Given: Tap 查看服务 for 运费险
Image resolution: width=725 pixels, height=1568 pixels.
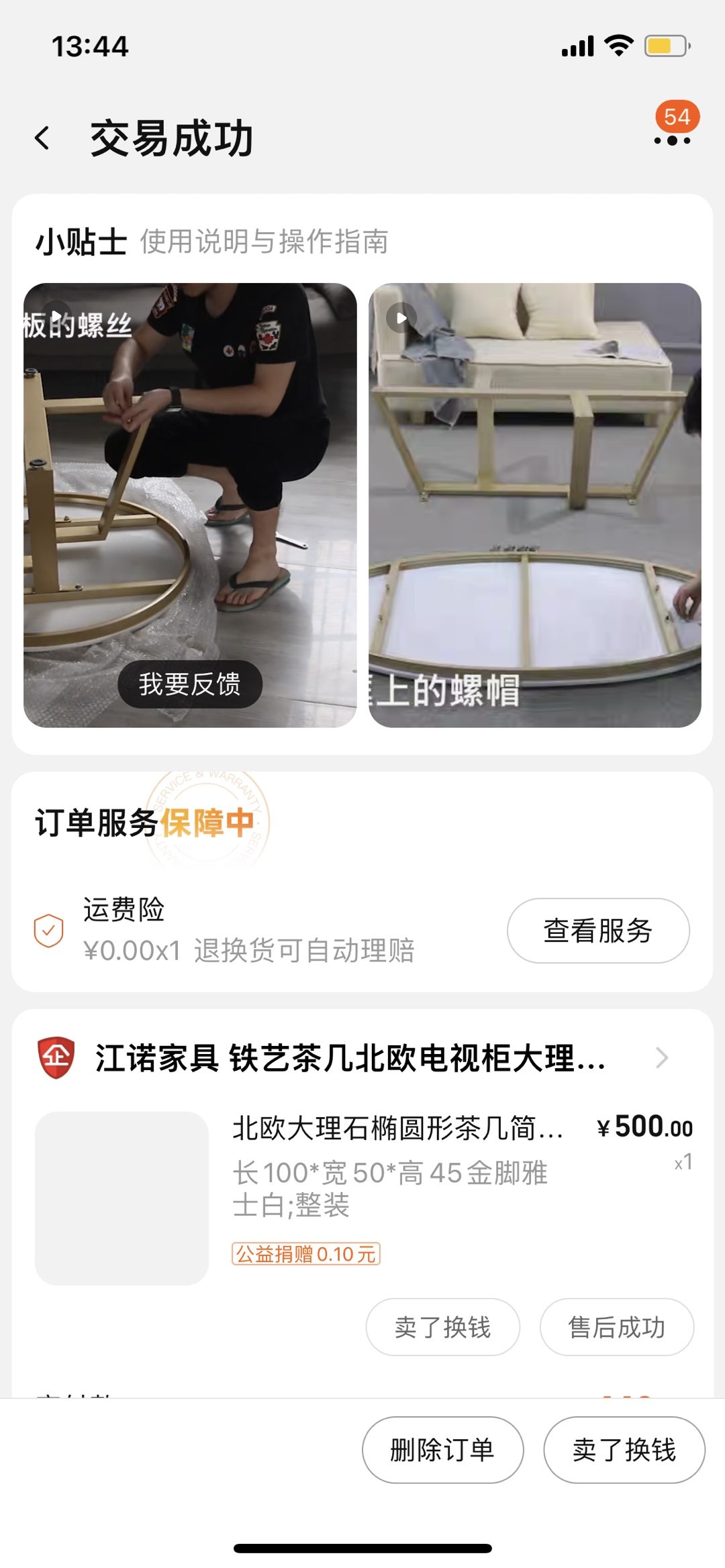Looking at the screenshot, I should click(x=597, y=931).
